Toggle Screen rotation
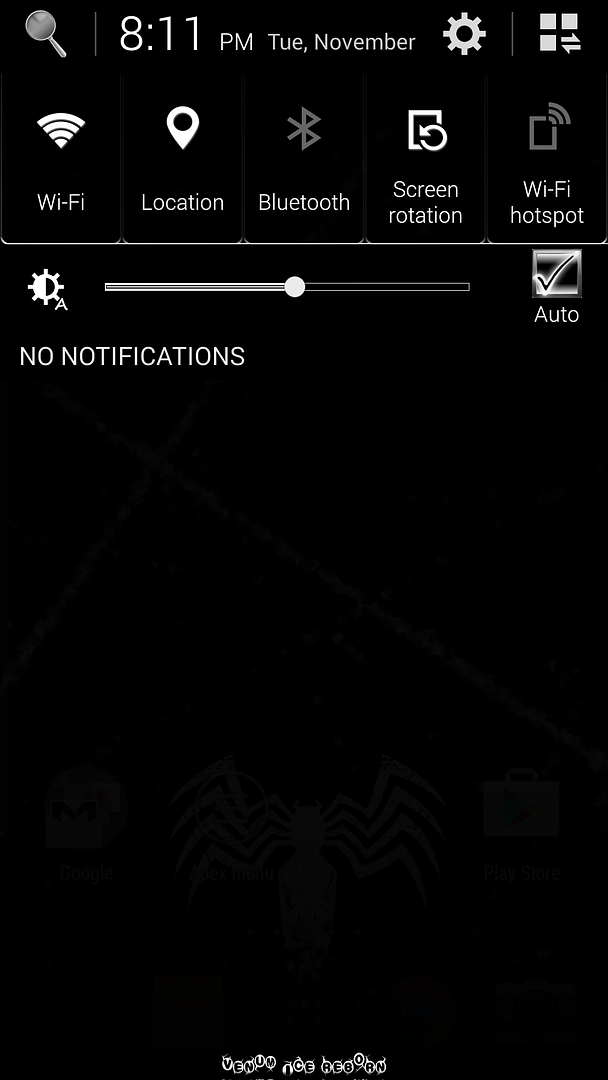Viewport: 608px width, 1080px height. click(x=425, y=158)
